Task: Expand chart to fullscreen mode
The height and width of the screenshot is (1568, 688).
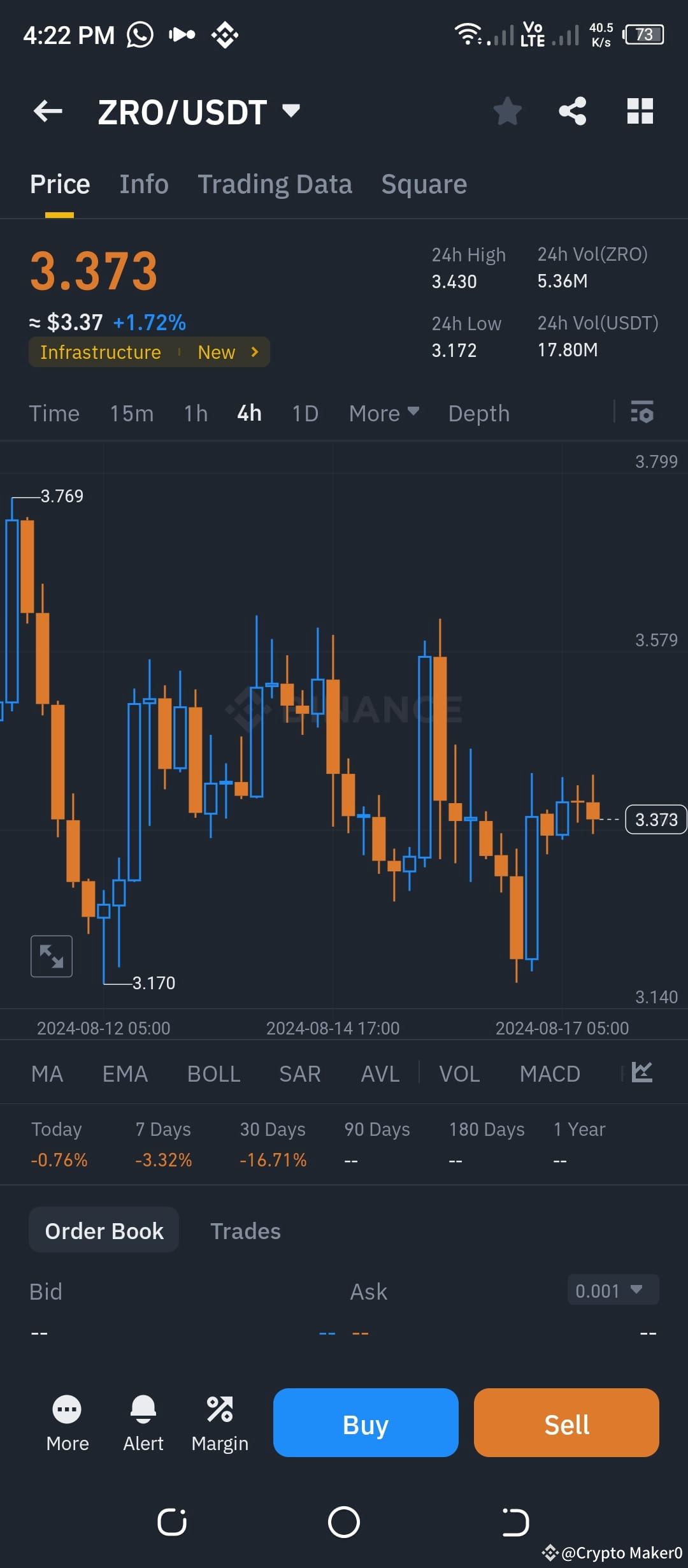Action: tap(51, 955)
